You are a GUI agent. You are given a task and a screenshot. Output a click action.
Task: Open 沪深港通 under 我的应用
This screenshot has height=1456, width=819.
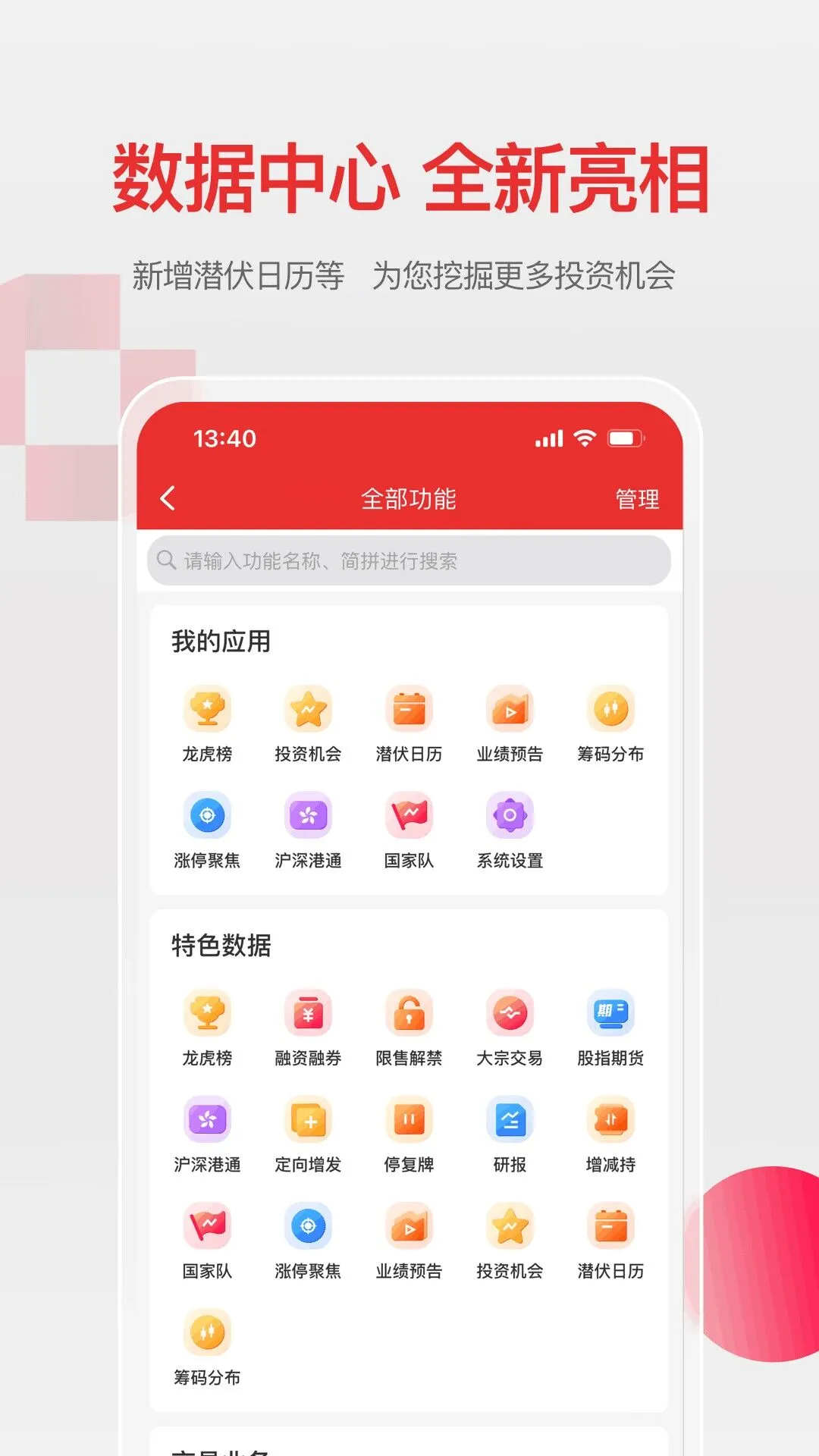point(309,817)
